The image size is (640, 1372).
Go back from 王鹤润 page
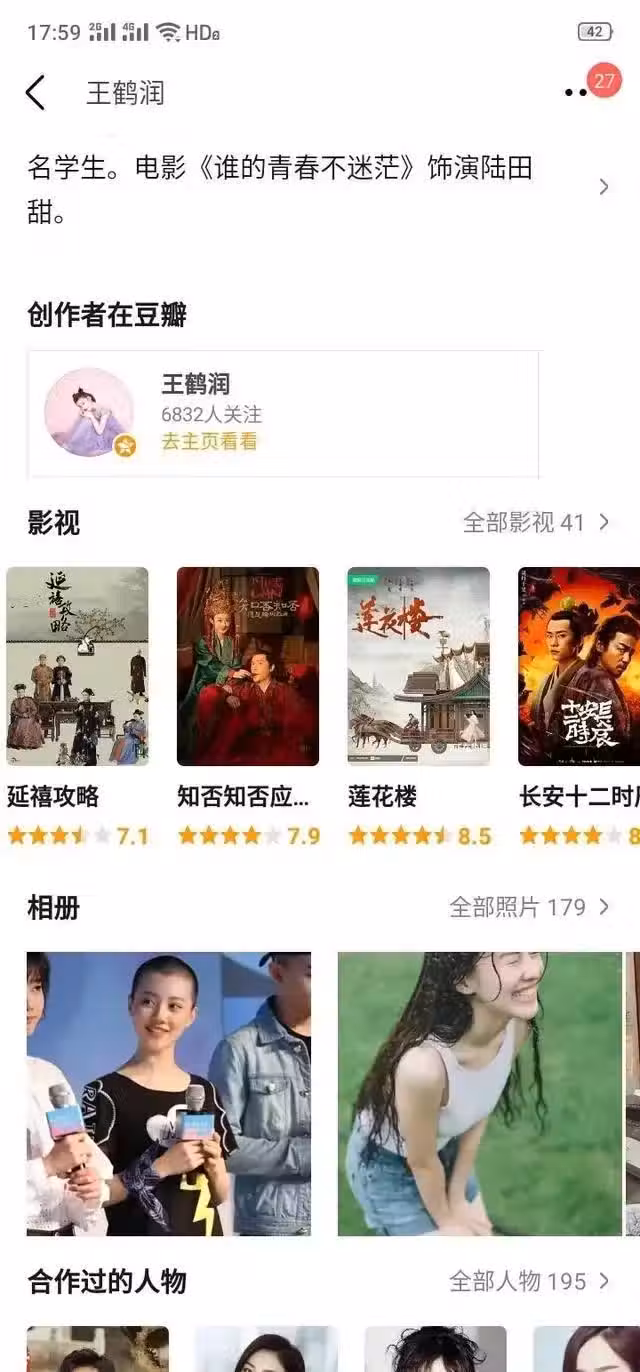[36, 93]
